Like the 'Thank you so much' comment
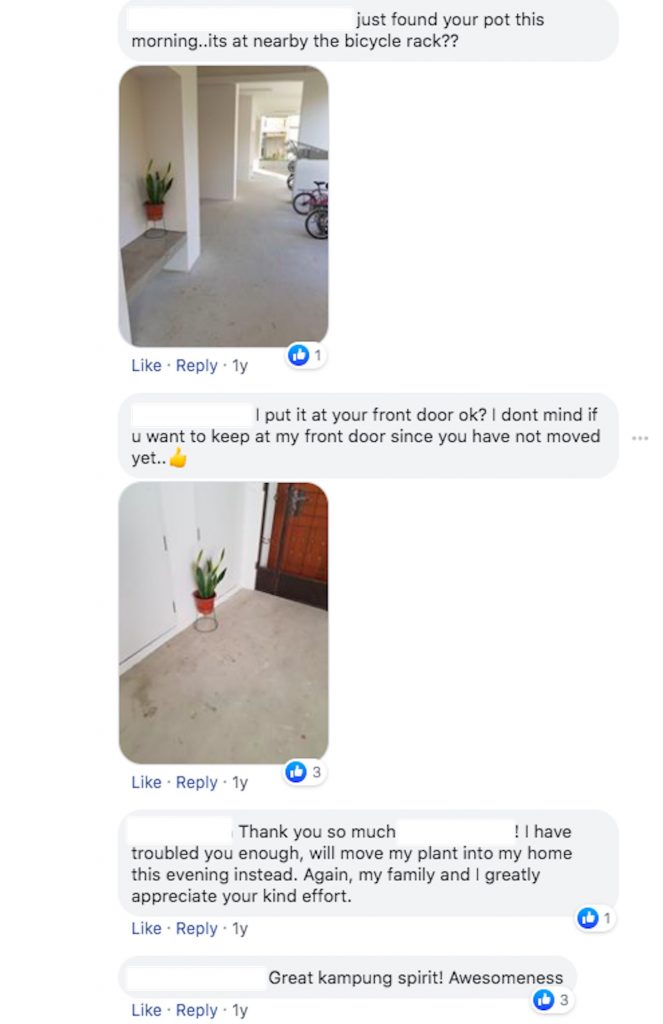 [x=146, y=928]
